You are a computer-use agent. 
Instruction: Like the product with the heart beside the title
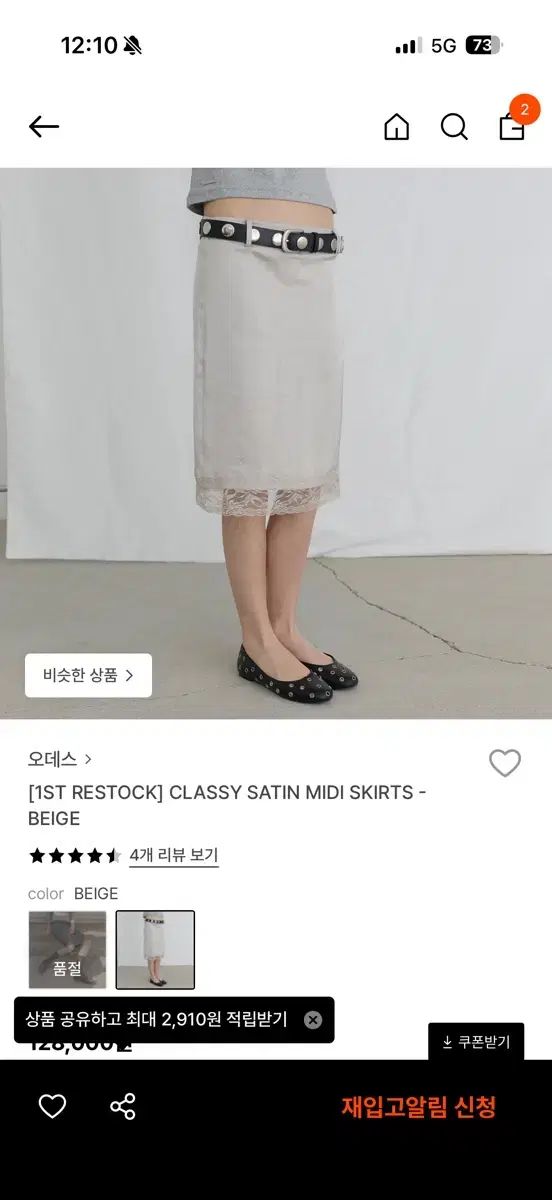coord(505,763)
